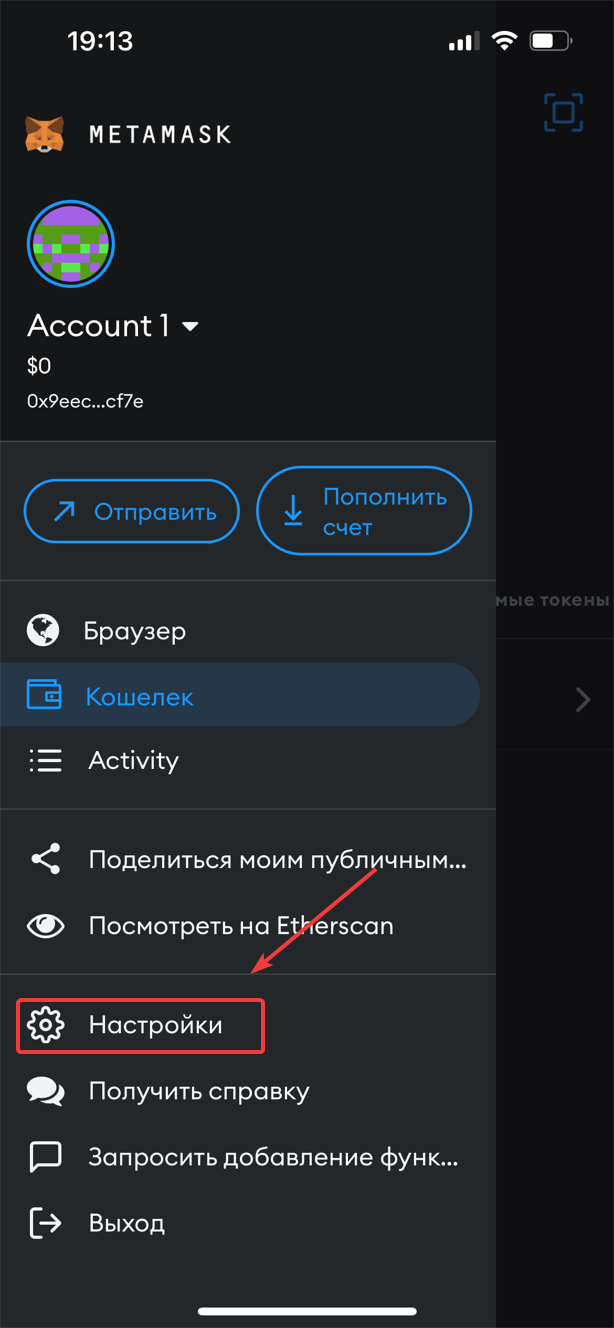Open Посмотреть на Etherscan

(x=248, y=925)
